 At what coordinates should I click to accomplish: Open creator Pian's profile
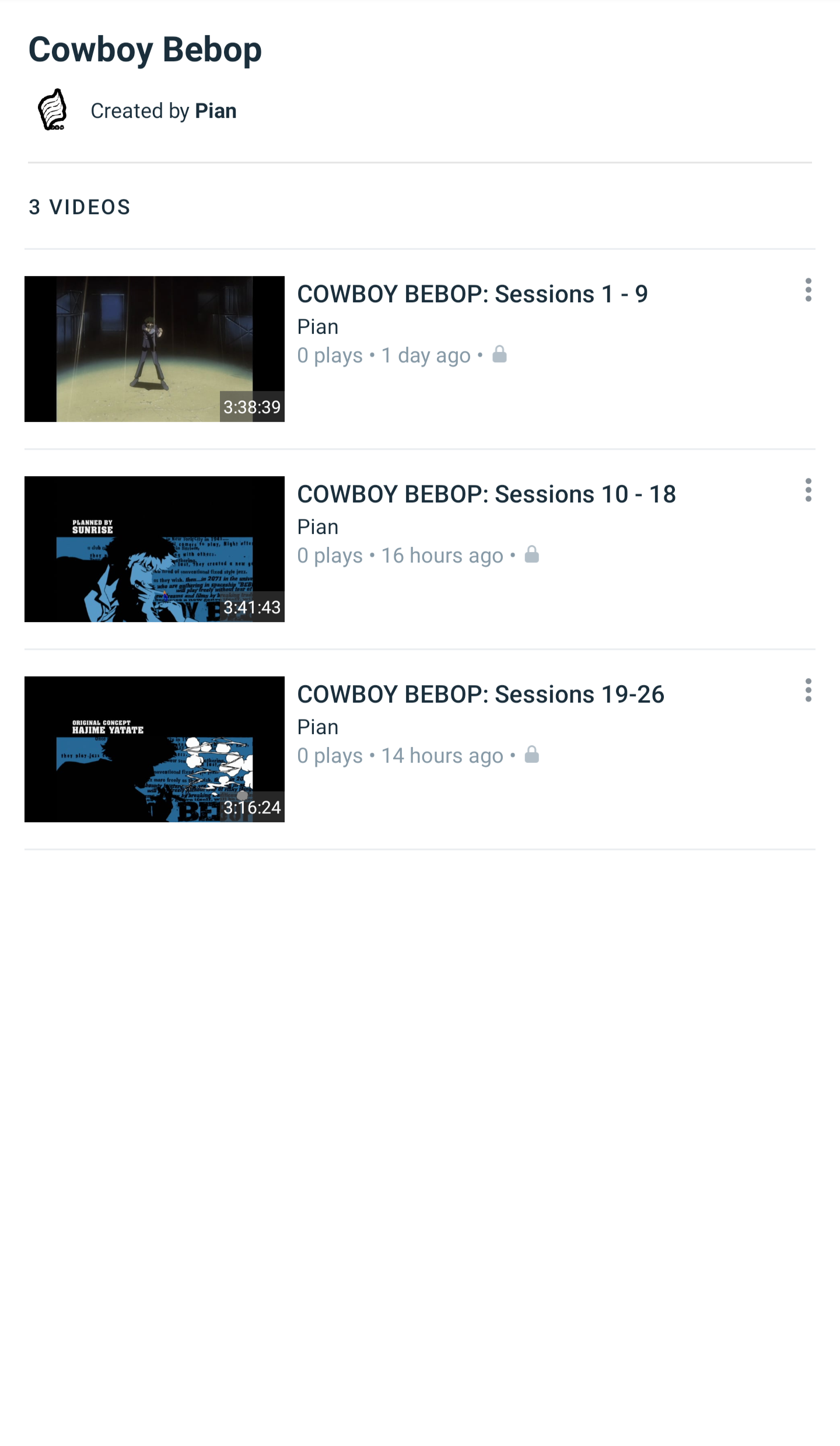[216, 111]
